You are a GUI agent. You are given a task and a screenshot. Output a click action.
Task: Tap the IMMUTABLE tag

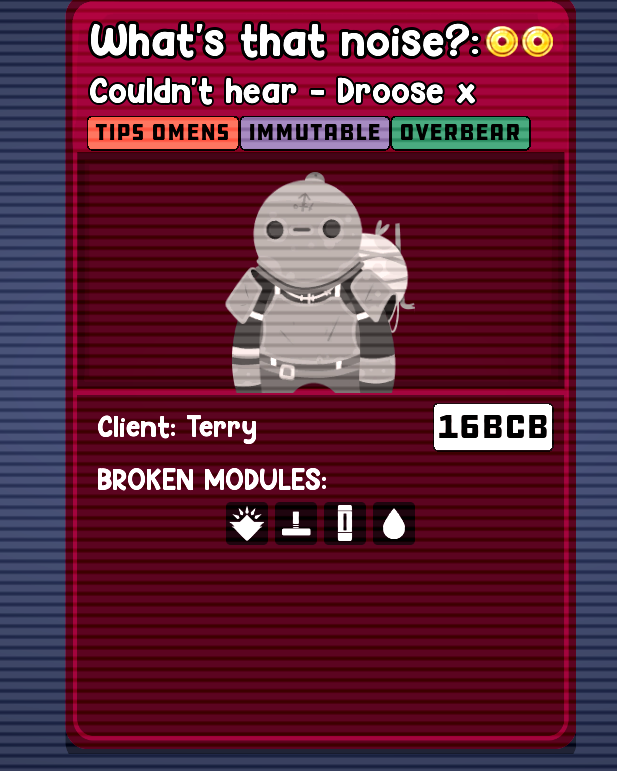click(314, 133)
